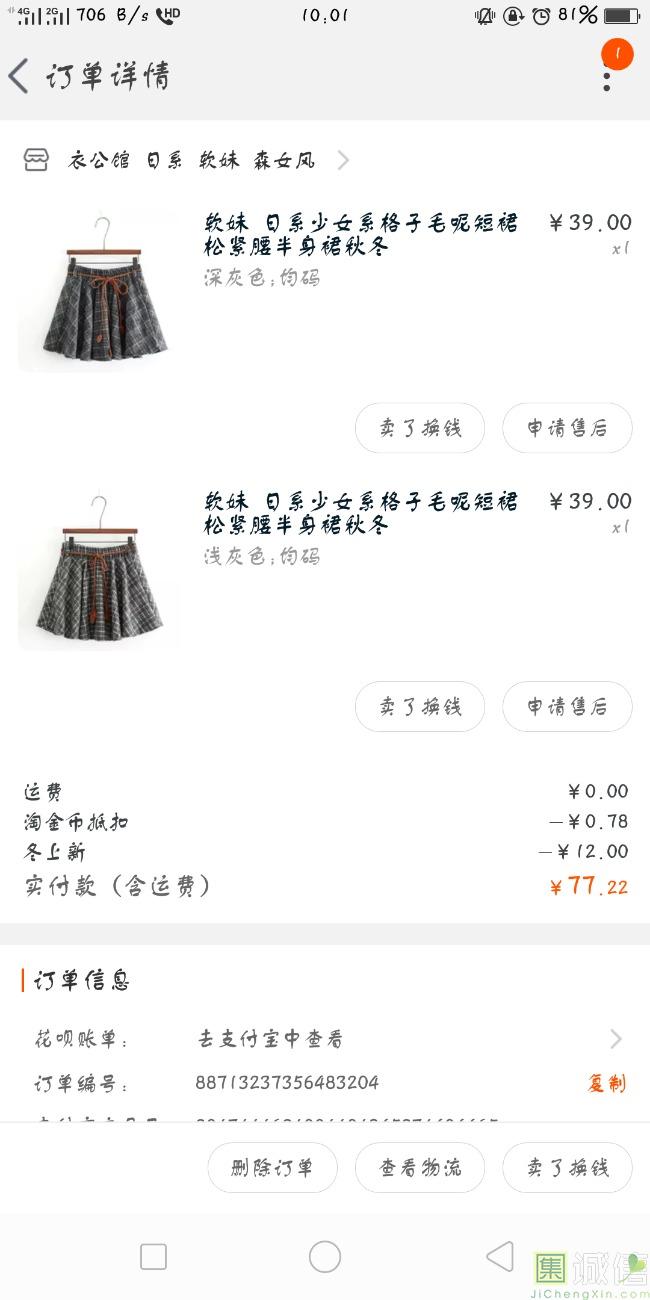Request 申请售后 for the 浅灰色 skirt

(567, 707)
